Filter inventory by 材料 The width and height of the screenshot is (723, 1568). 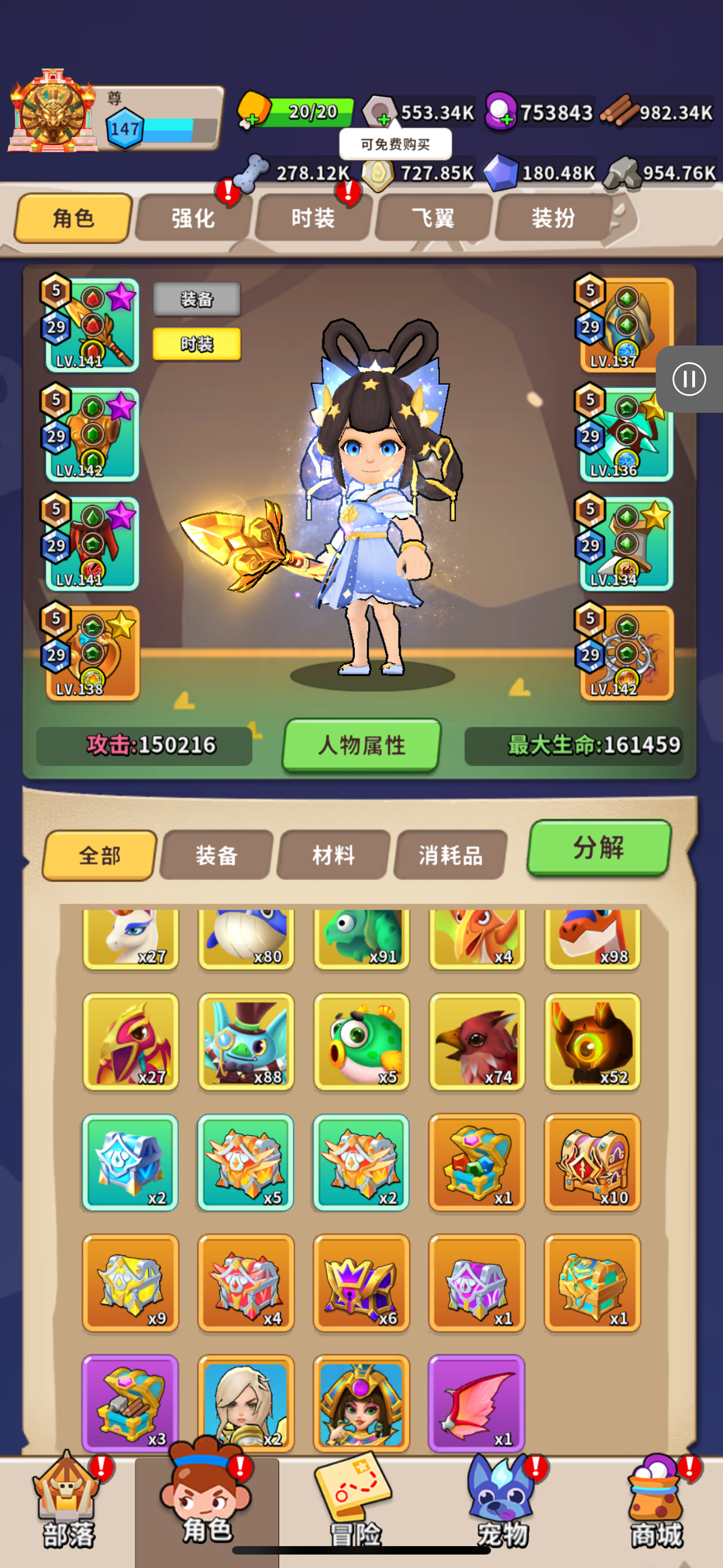[333, 855]
